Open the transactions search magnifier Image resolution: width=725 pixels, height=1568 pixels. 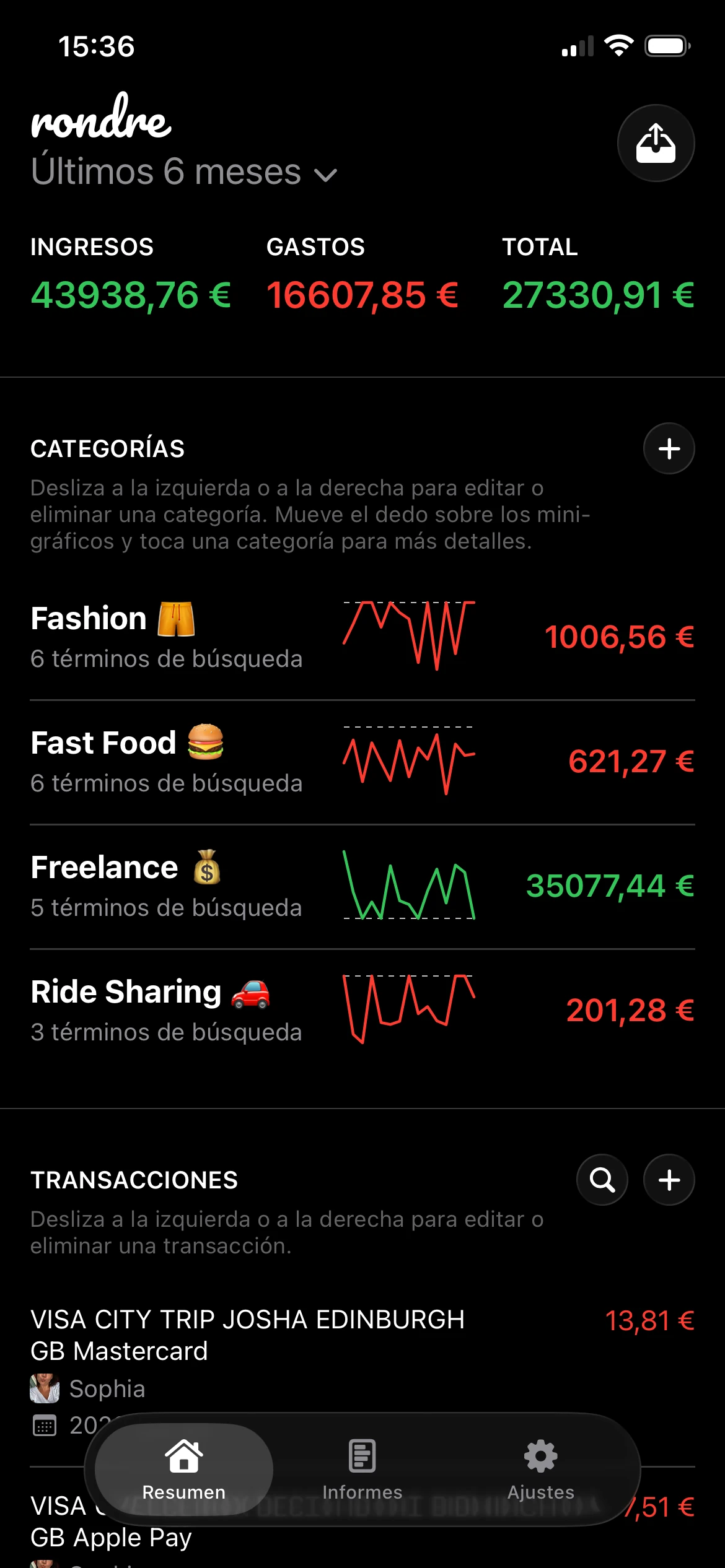(x=602, y=1180)
